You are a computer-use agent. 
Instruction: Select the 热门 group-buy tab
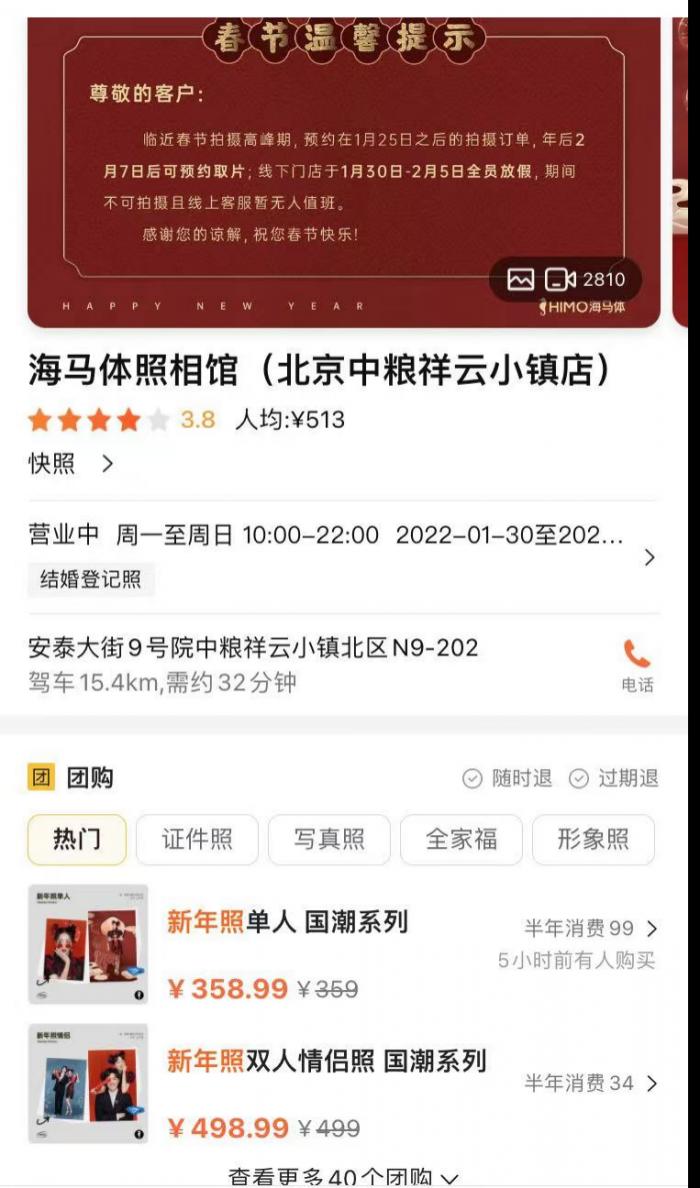pyautogui.click(x=77, y=839)
